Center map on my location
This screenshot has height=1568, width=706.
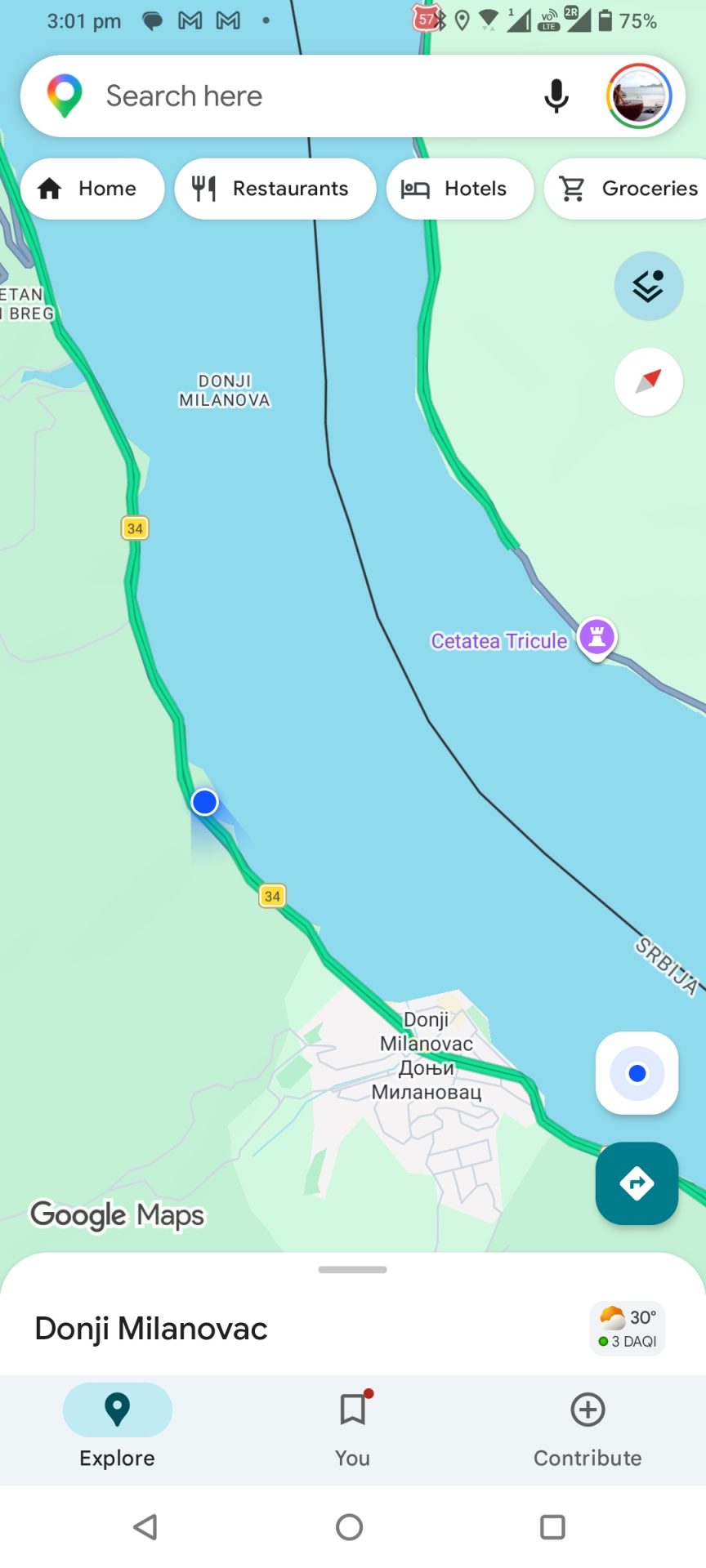637,1073
